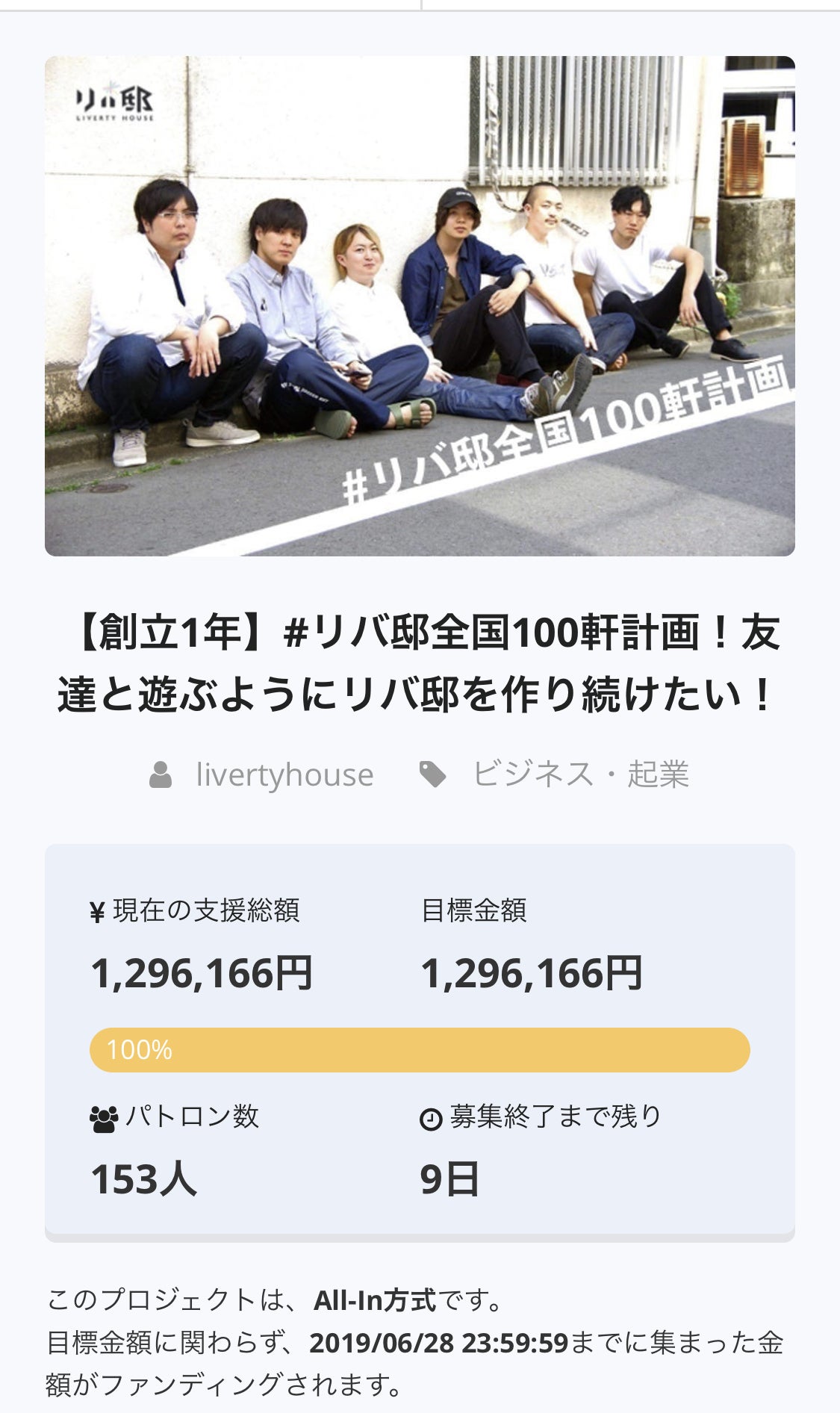Open the ビジネス・起業 category tag
This screenshot has width=840, height=1413.
point(579,774)
